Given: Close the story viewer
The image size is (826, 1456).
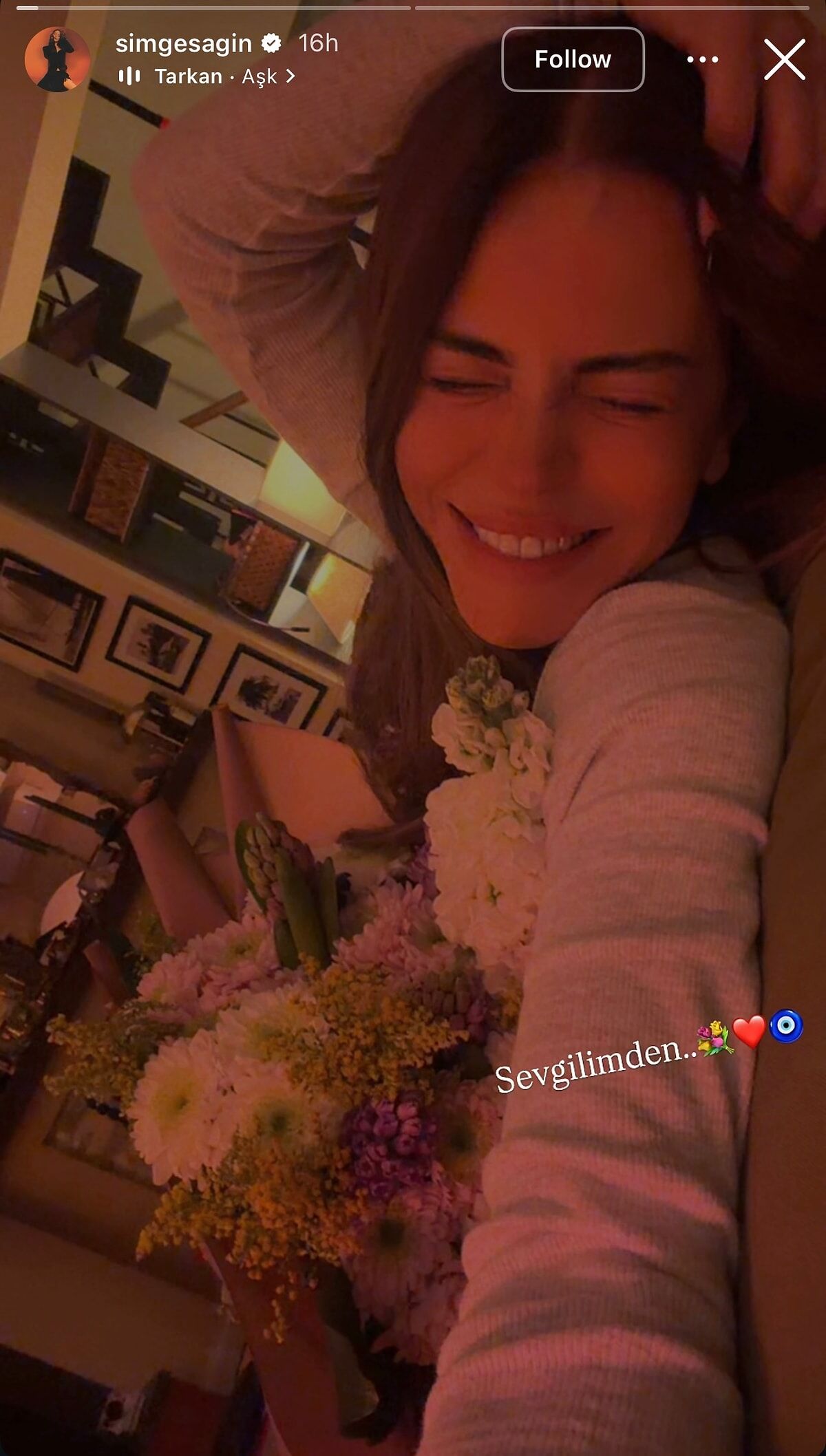Looking at the screenshot, I should point(784,60).
